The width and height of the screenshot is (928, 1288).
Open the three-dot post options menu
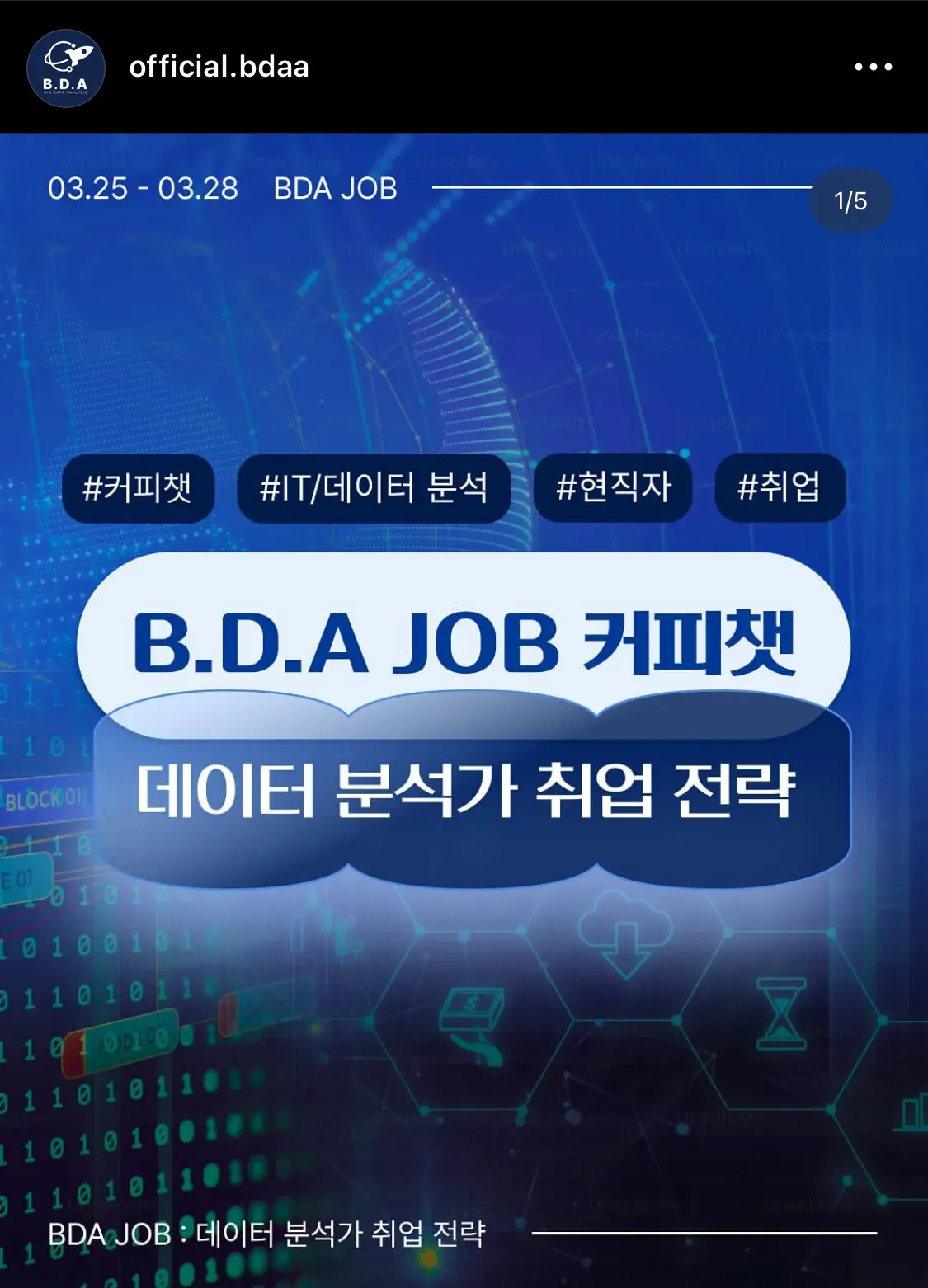(873, 67)
